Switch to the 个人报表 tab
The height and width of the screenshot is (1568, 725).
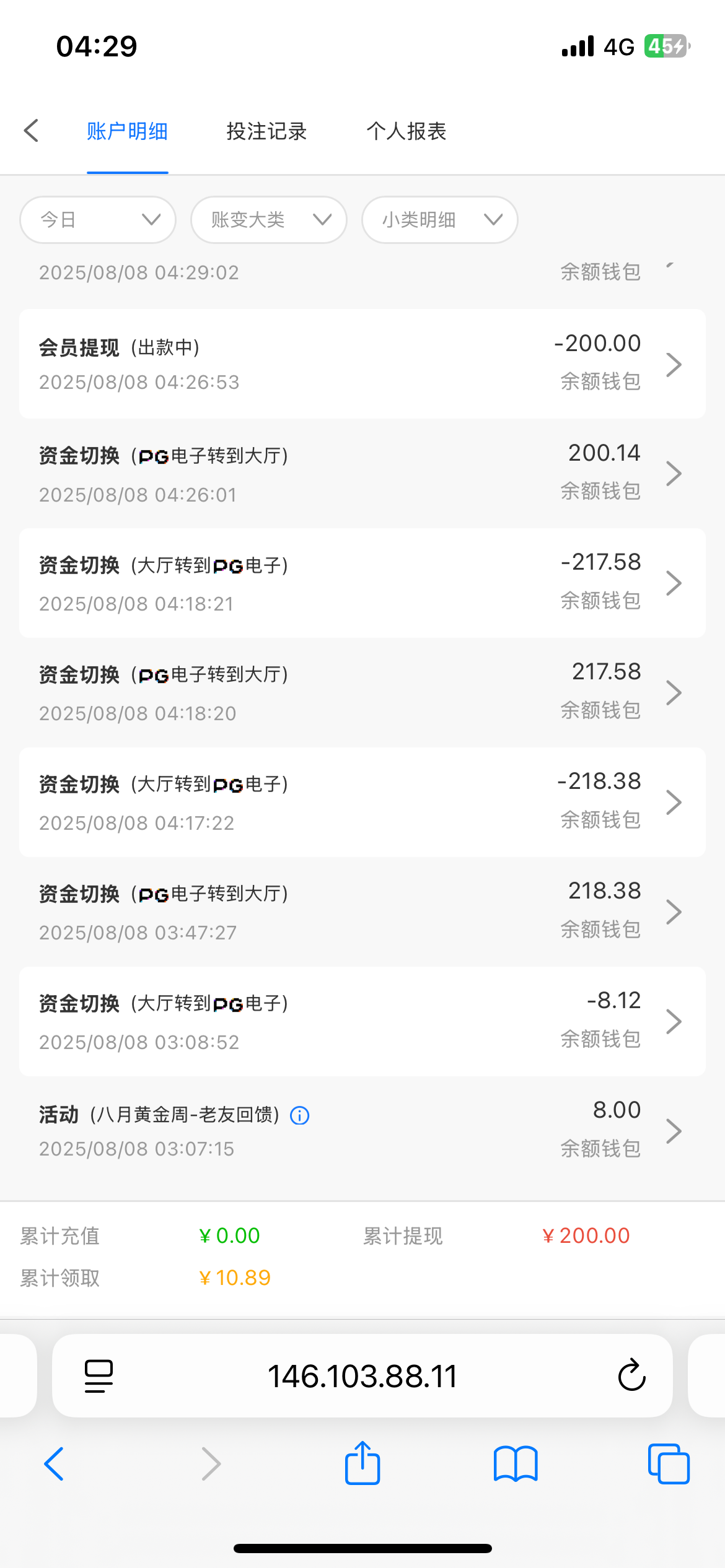(x=406, y=131)
